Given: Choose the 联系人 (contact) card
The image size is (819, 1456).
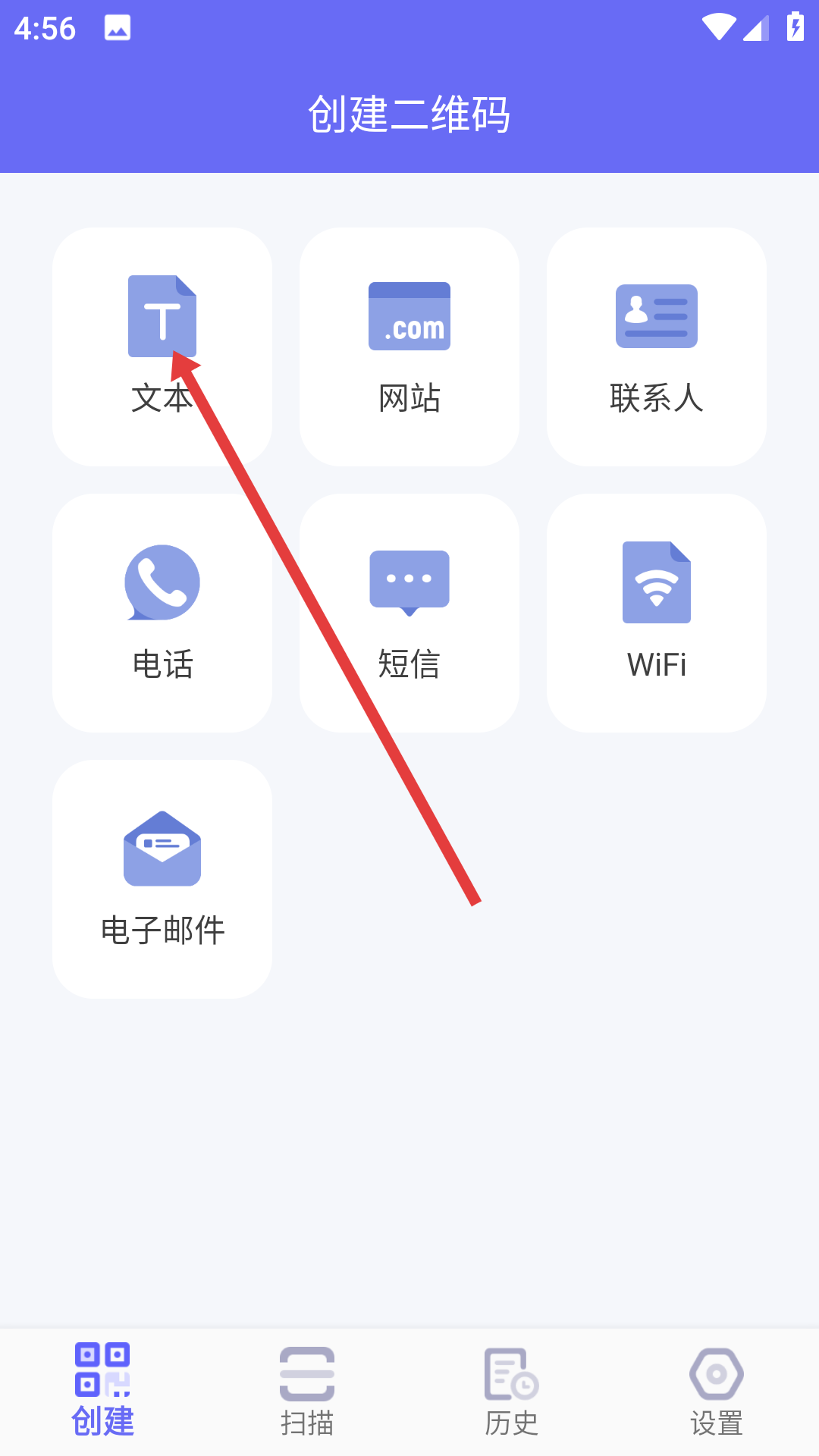Looking at the screenshot, I should [657, 347].
